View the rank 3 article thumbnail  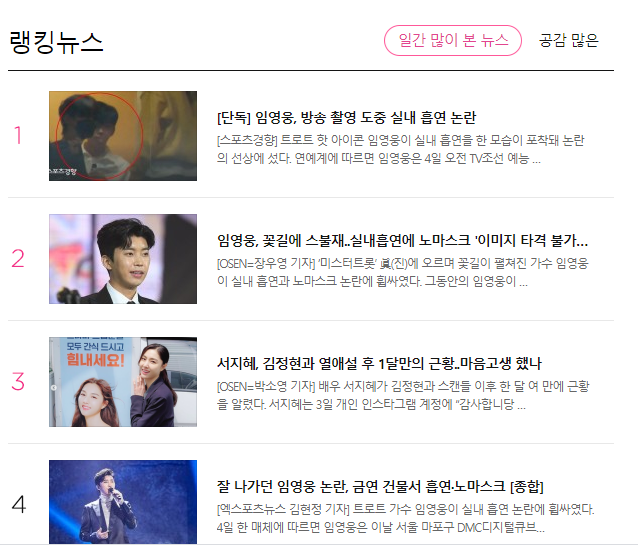click(123, 382)
